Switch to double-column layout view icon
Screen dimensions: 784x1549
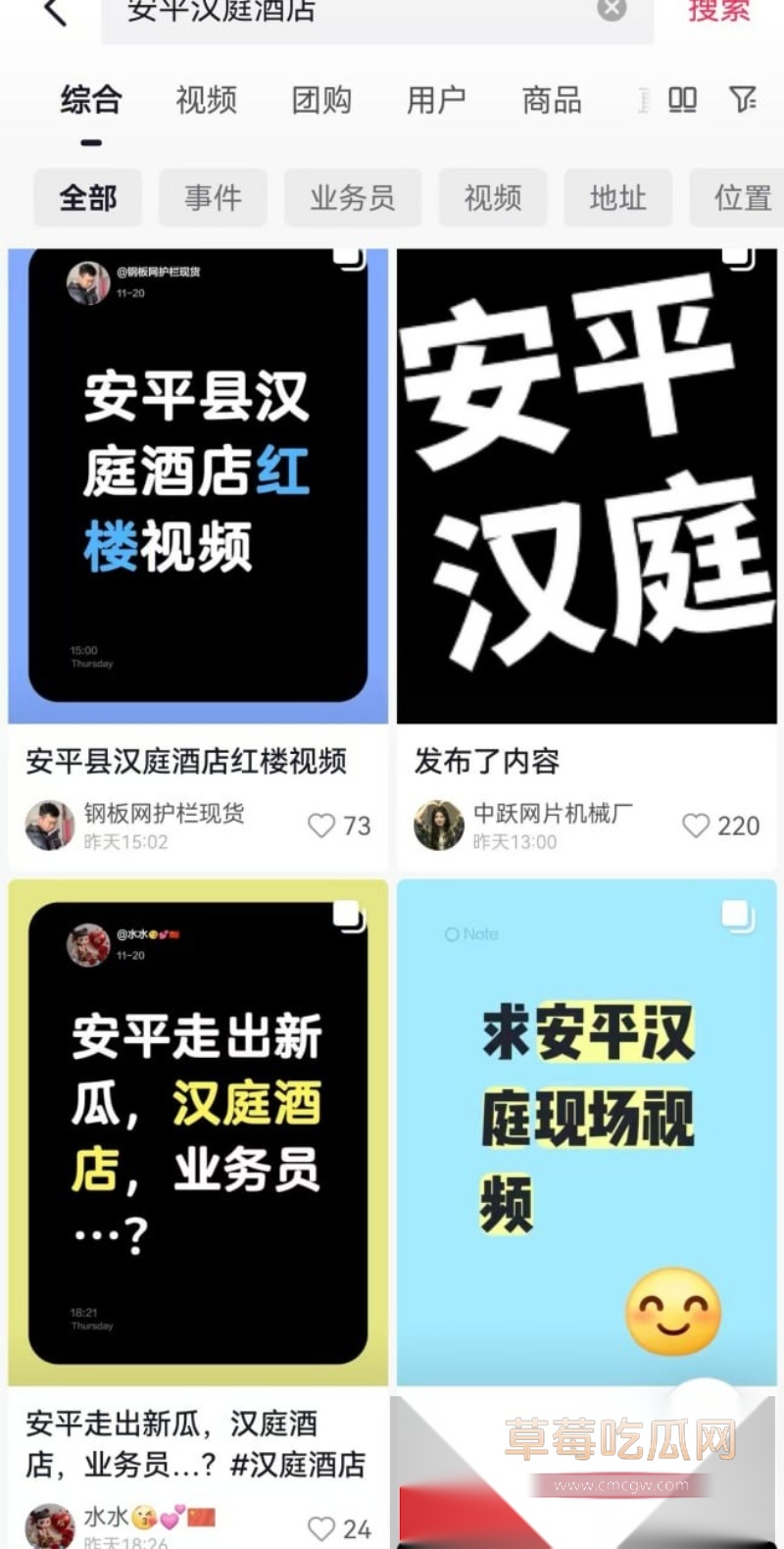682,99
